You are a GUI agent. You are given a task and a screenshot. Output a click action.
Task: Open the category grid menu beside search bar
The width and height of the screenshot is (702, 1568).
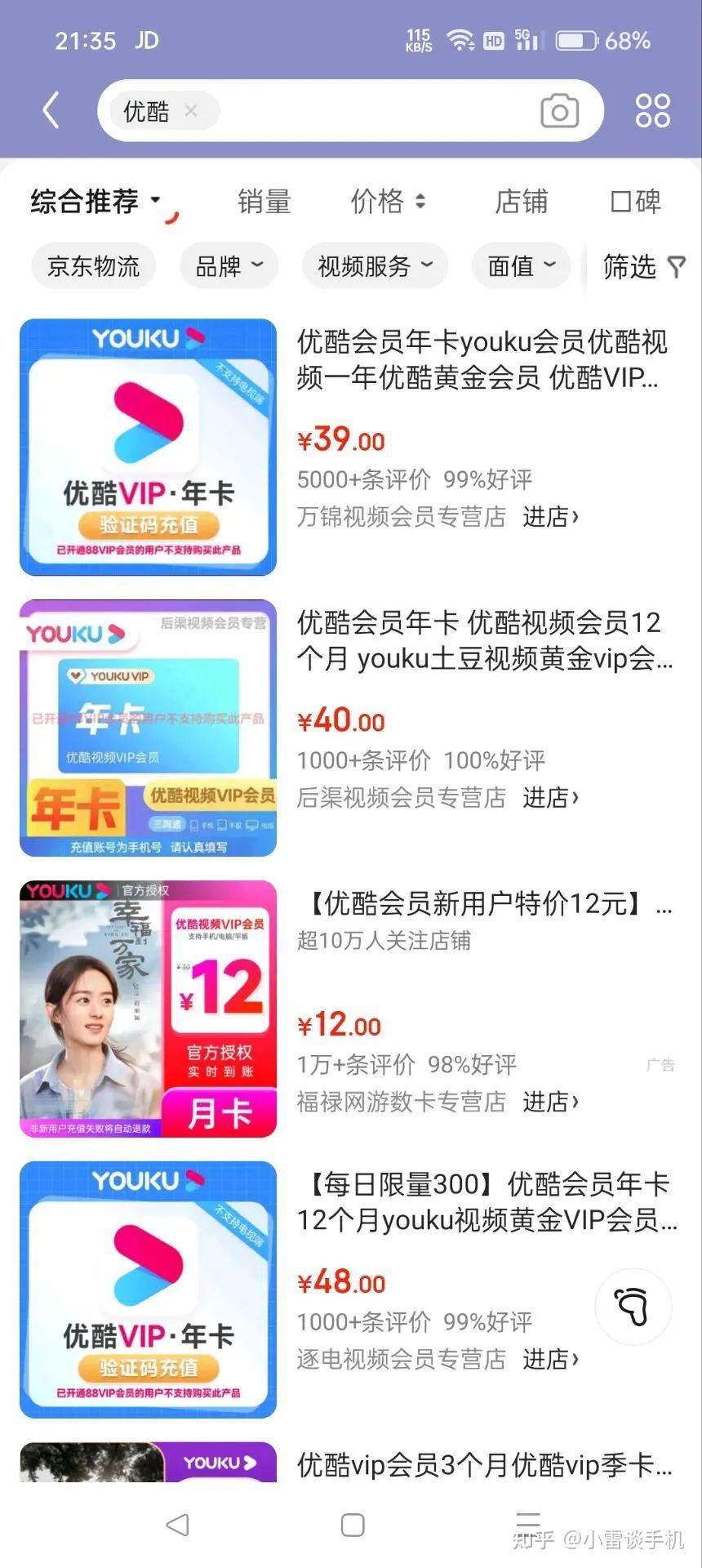click(651, 110)
